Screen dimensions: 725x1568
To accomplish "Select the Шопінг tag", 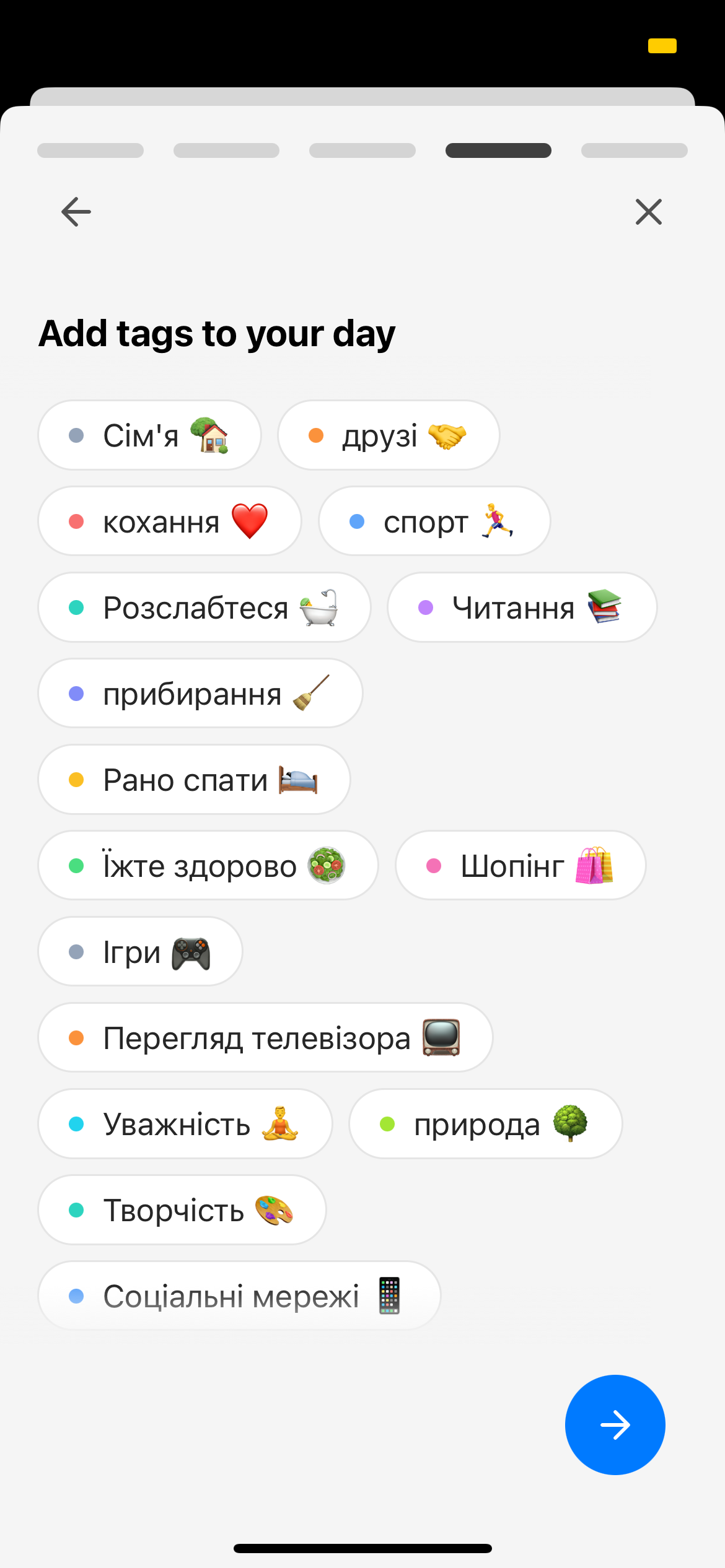I will click(521, 866).
